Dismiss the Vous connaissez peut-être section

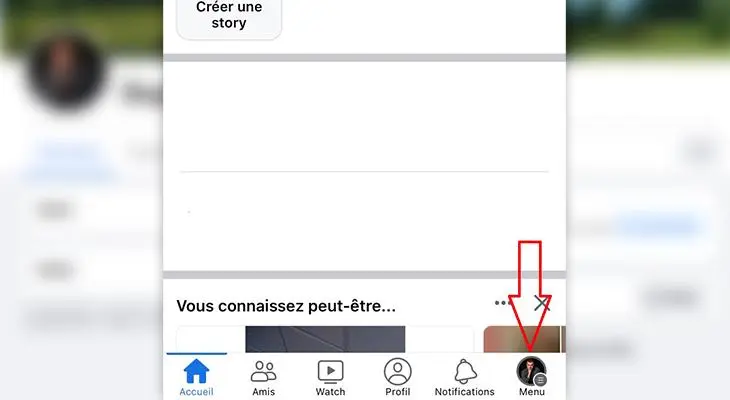click(x=542, y=303)
